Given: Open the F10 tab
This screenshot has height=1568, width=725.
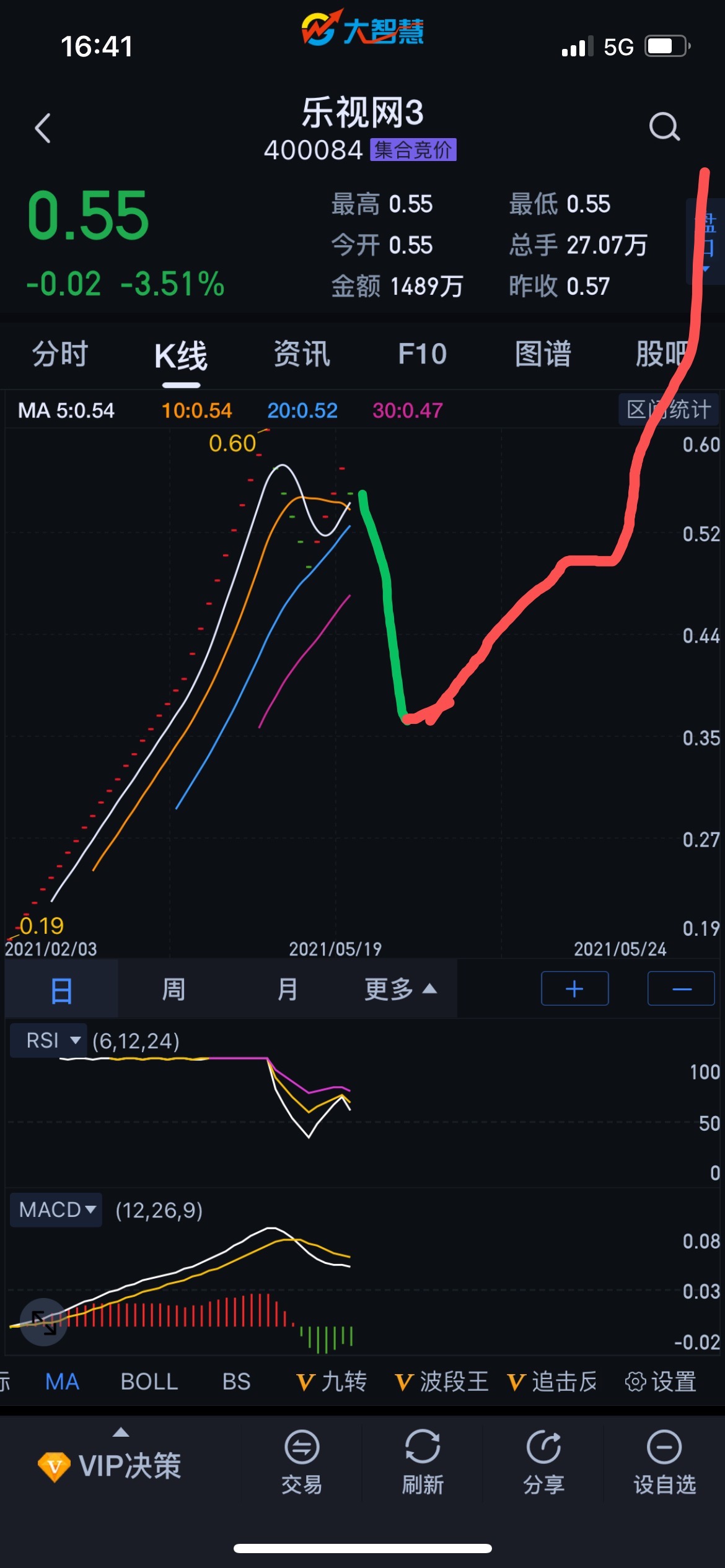Looking at the screenshot, I should tap(422, 354).
